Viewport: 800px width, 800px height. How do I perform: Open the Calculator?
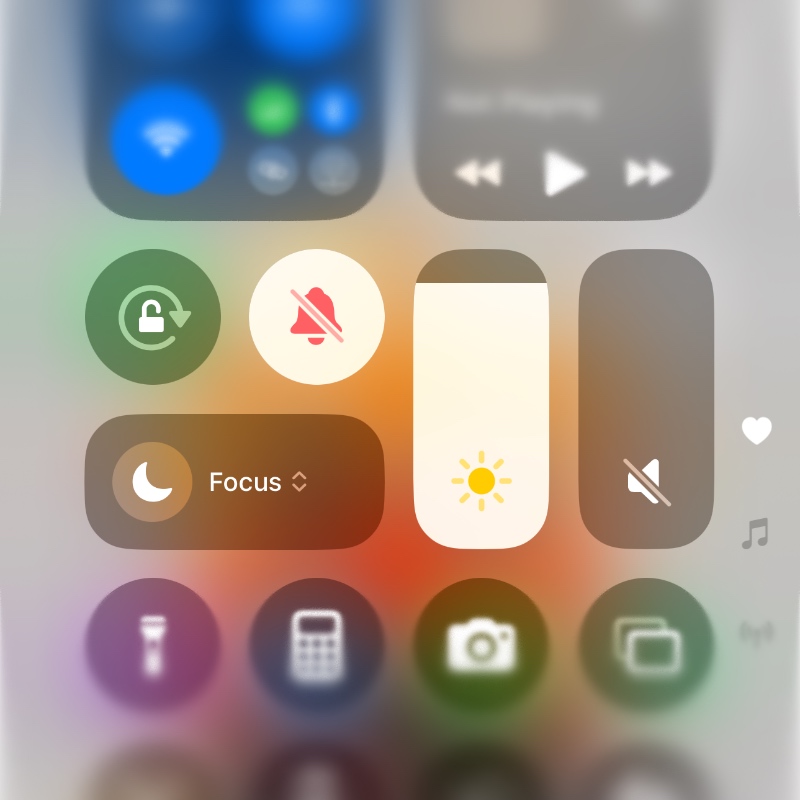pyautogui.click(x=316, y=645)
